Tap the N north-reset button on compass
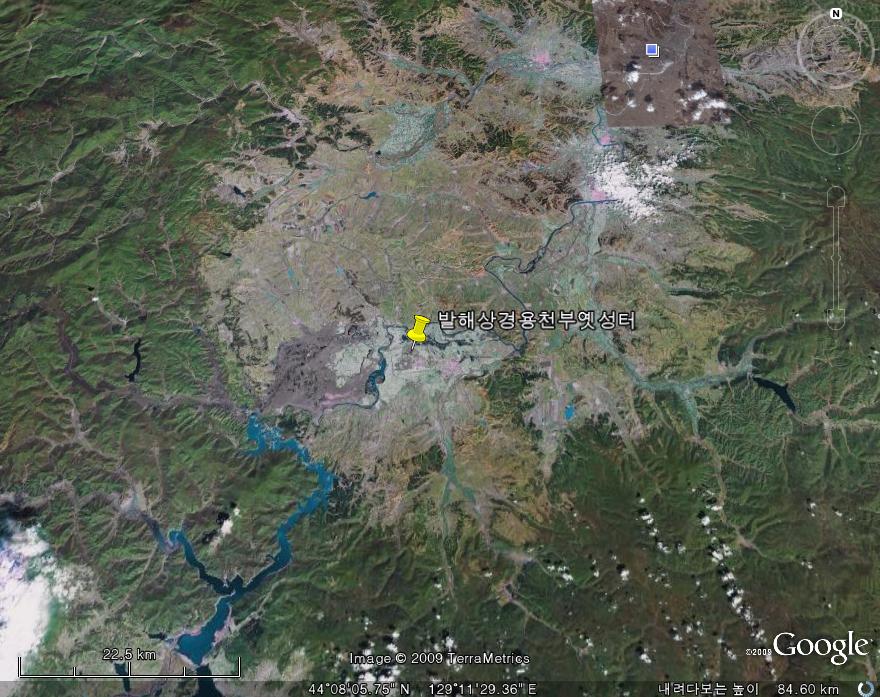 (835, 14)
